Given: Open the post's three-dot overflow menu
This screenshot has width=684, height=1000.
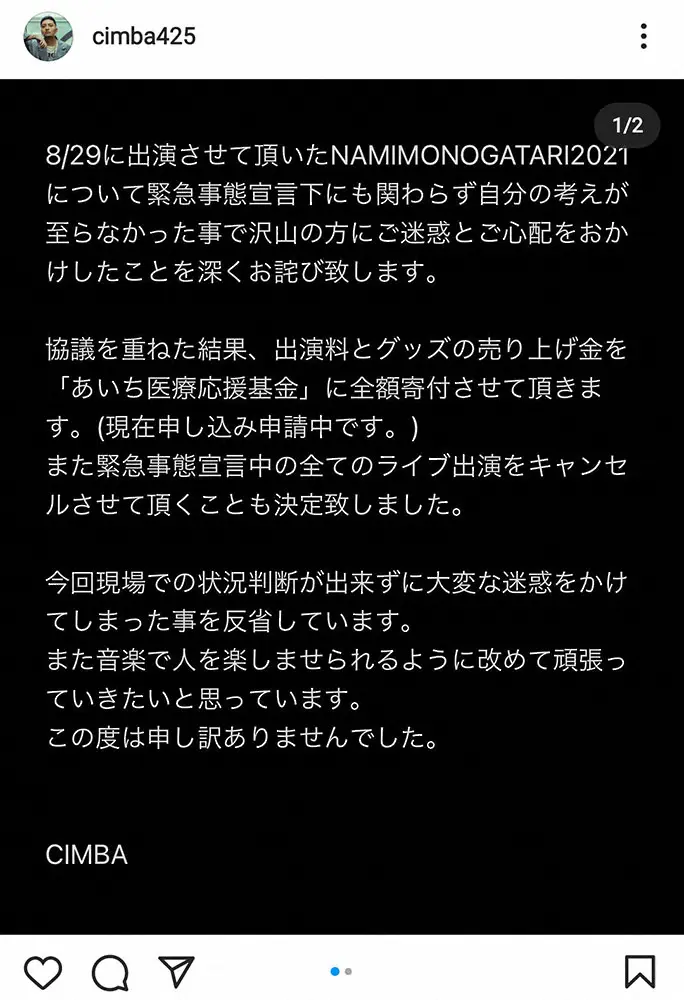Looking at the screenshot, I should (643, 37).
